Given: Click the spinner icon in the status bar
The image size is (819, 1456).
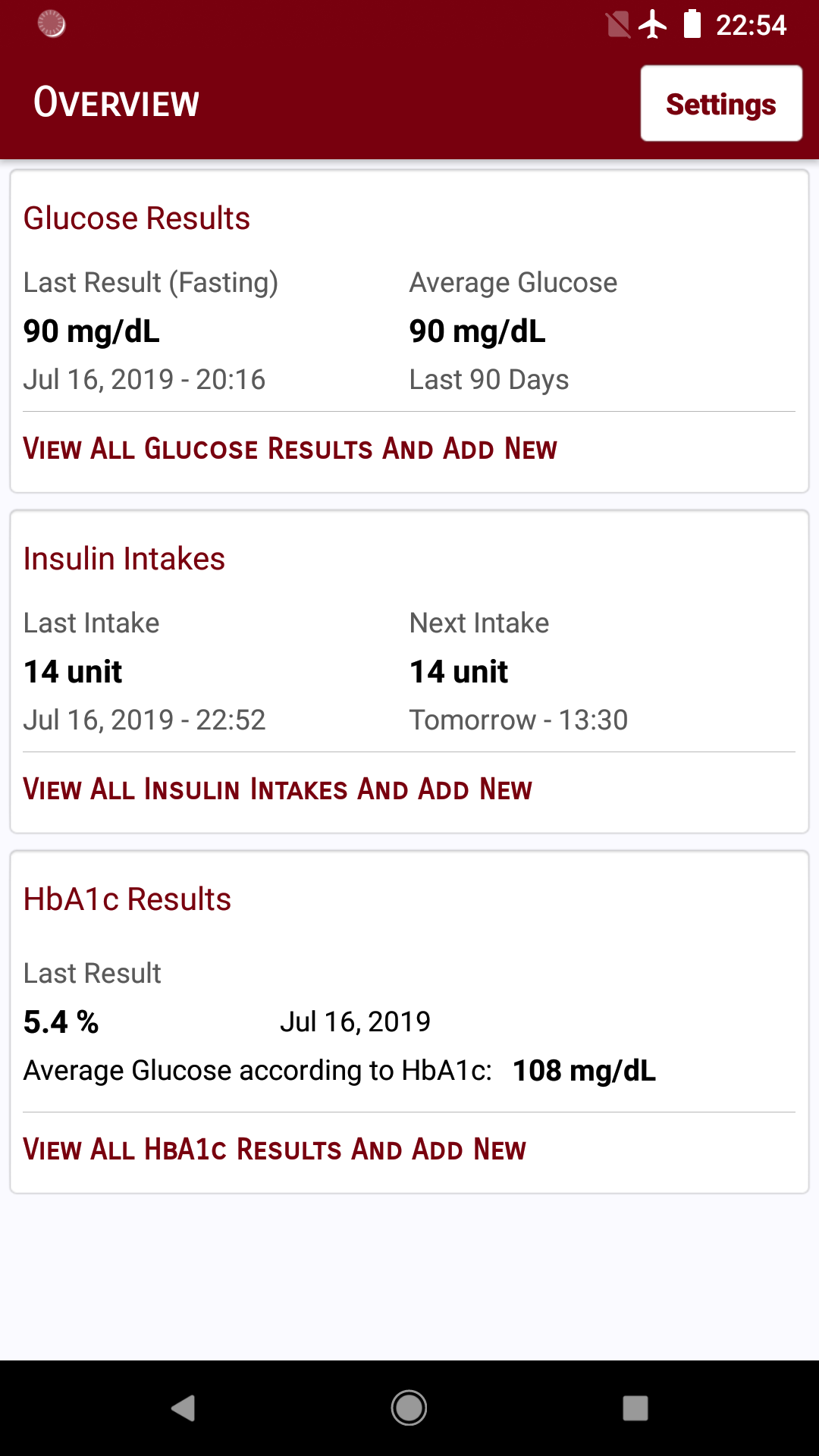Looking at the screenshot, I should [x=52, y=24].
